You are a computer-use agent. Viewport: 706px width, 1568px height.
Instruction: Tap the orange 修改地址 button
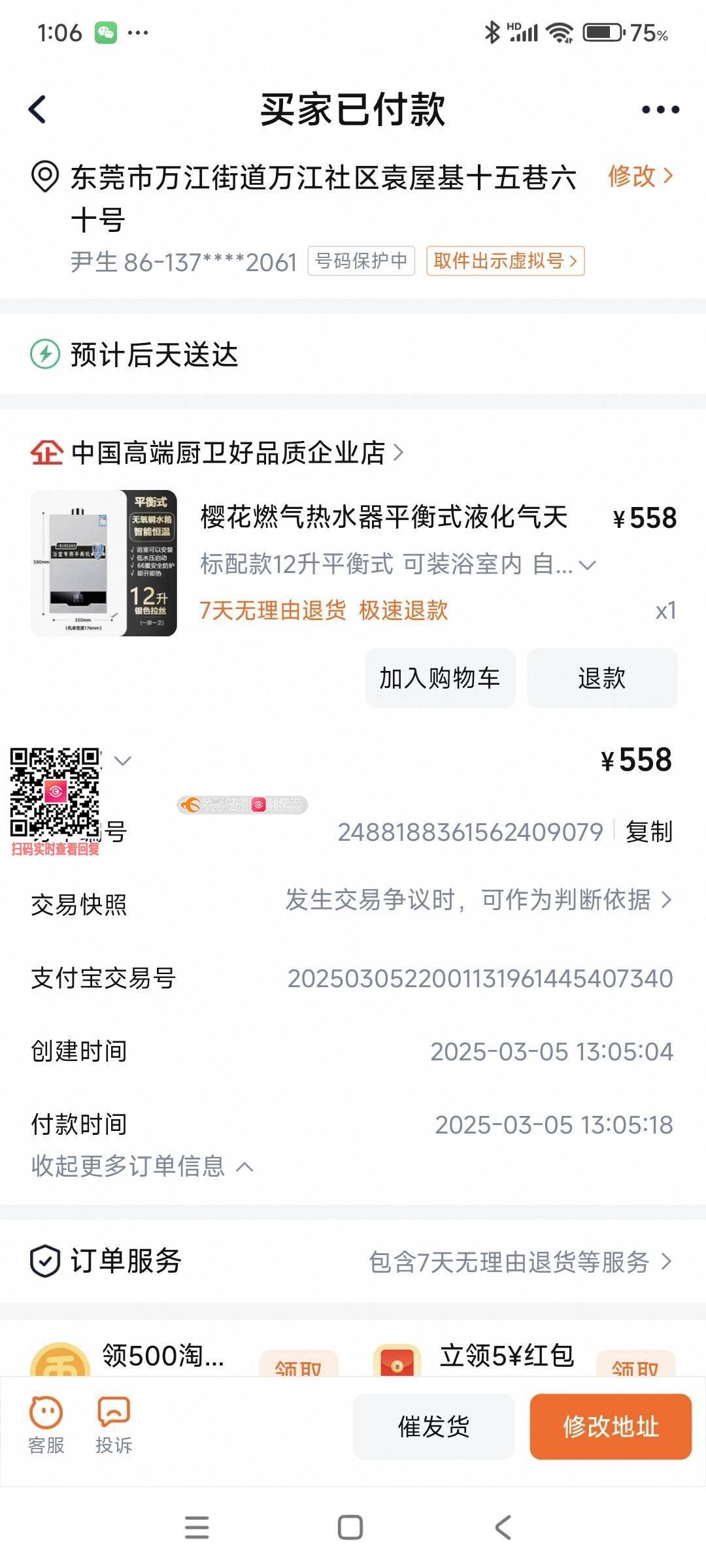coord(611,1426)
